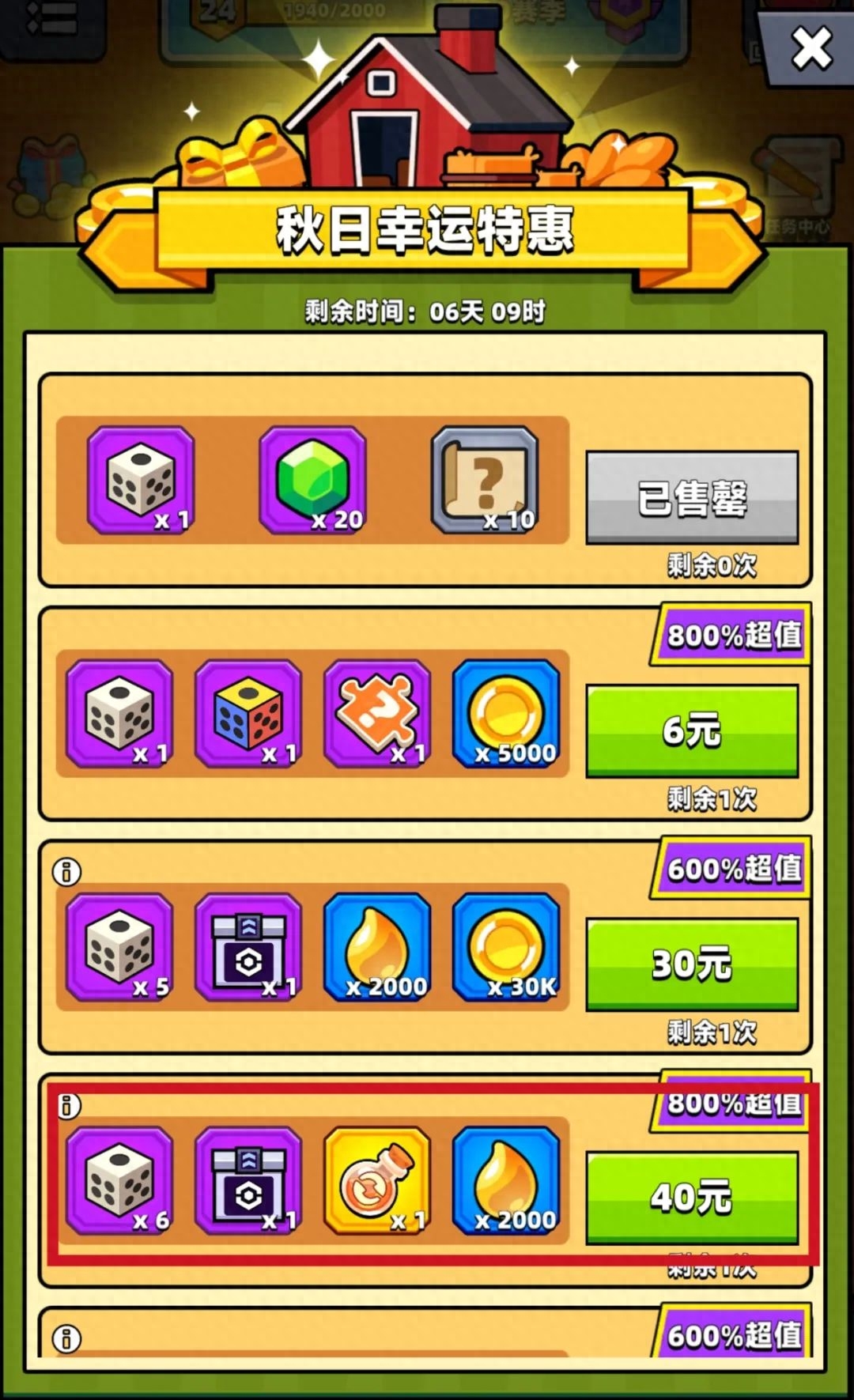Screen dimensions: 854x1400
Task: Inspect the potion flask item in 40元 pack
Action: pyautogui.click(x=377, y=1180)
